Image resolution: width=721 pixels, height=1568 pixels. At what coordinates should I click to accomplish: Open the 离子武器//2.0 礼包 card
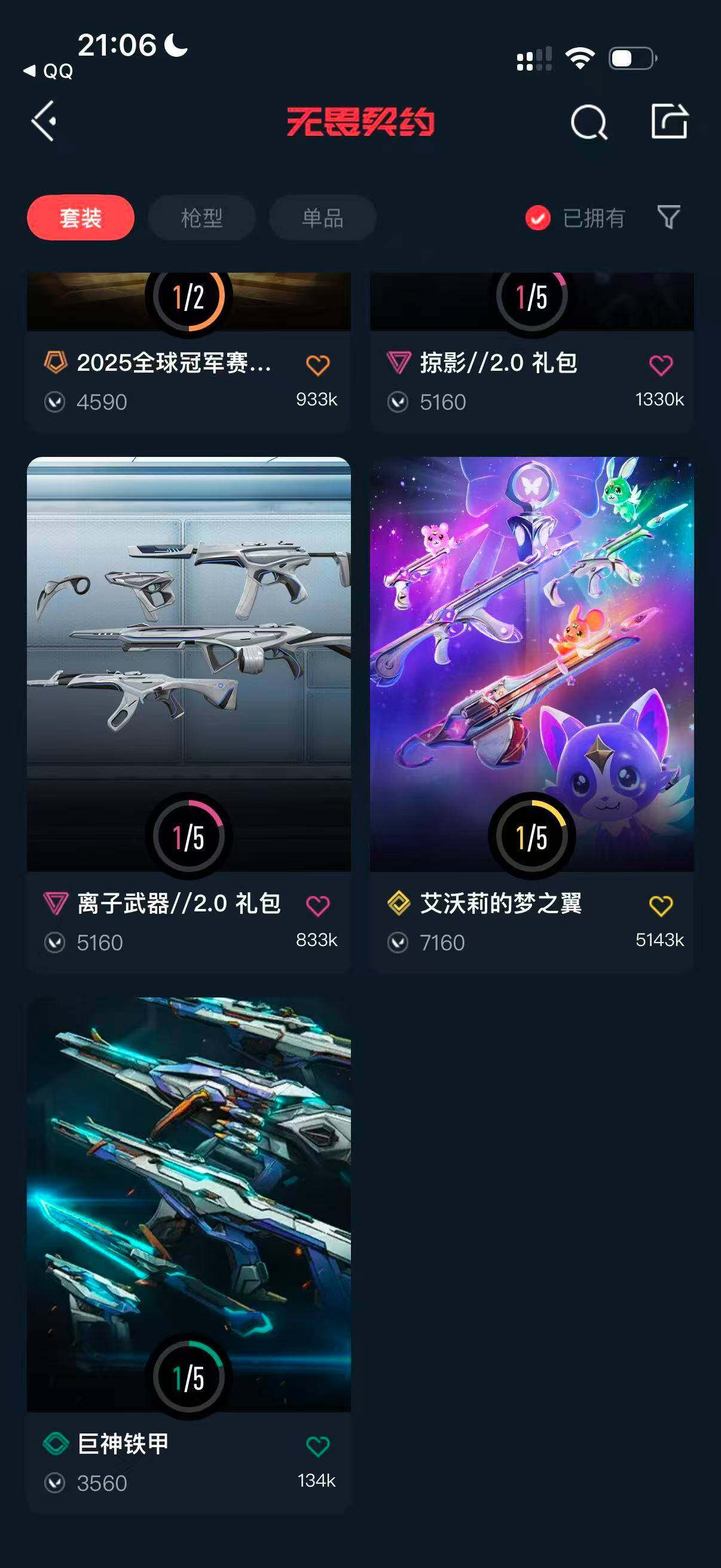click(x=188, y=663)
